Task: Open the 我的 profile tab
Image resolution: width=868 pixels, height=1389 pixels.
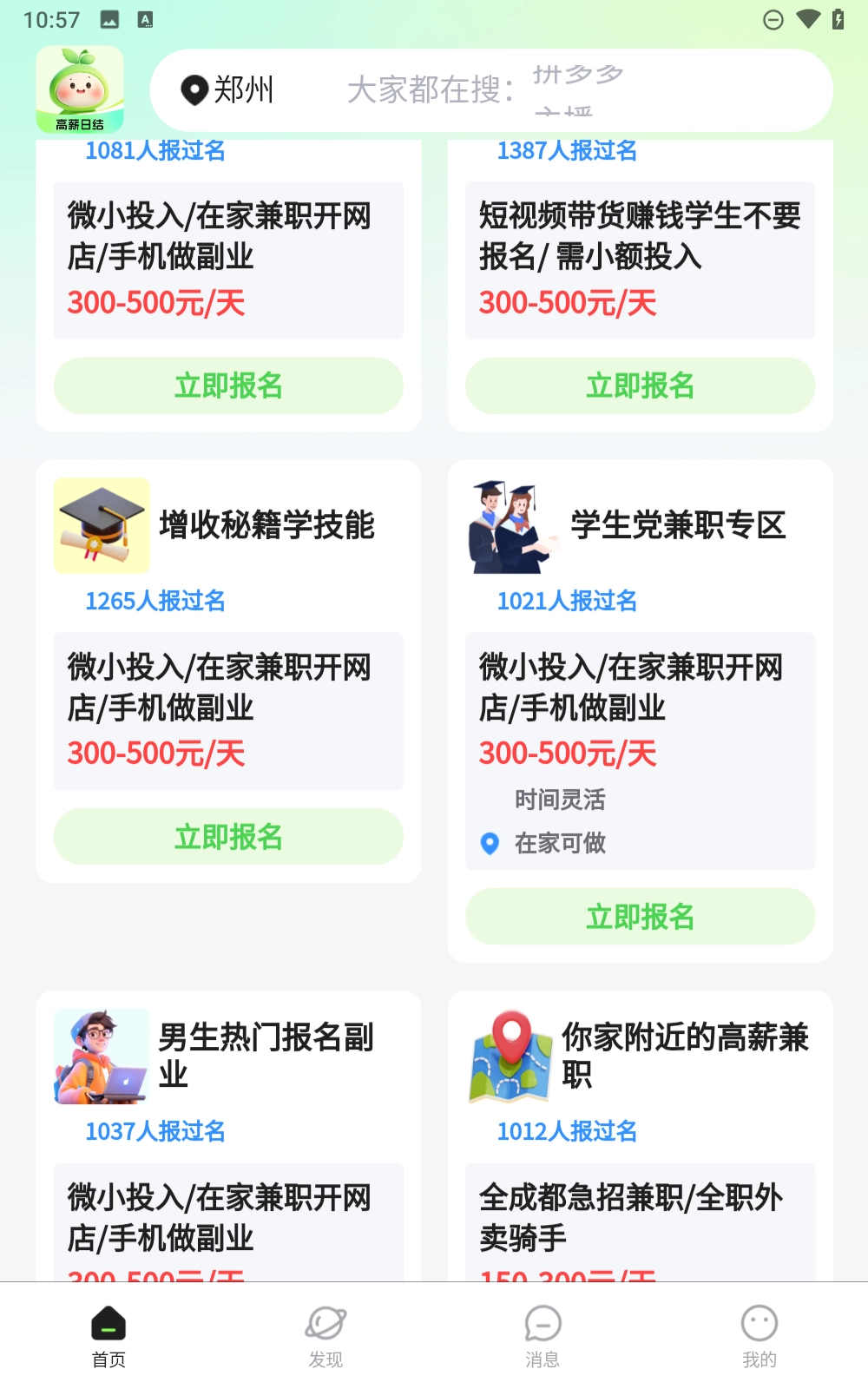Action: coord(759,1335)
